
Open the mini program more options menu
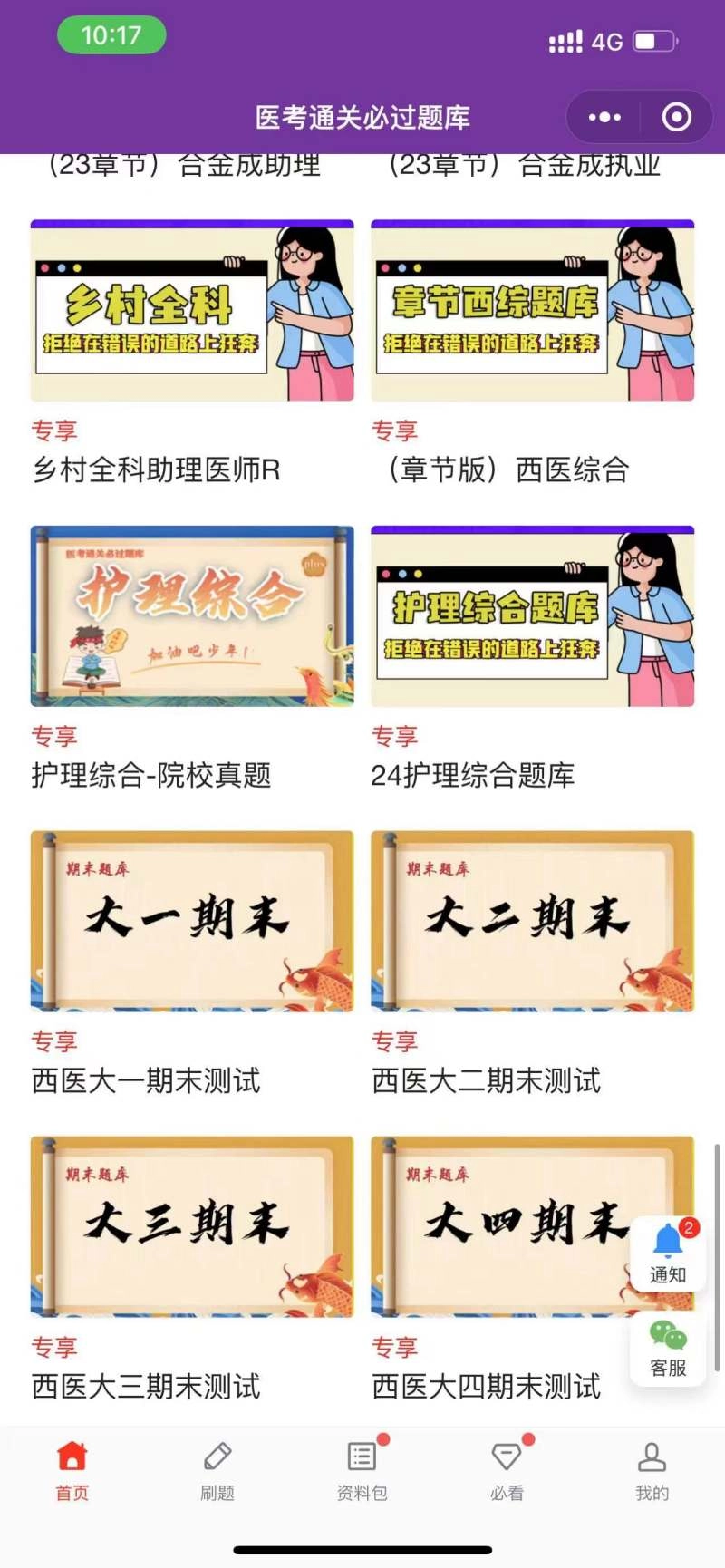pyautogui.click(x=604, y=117)
